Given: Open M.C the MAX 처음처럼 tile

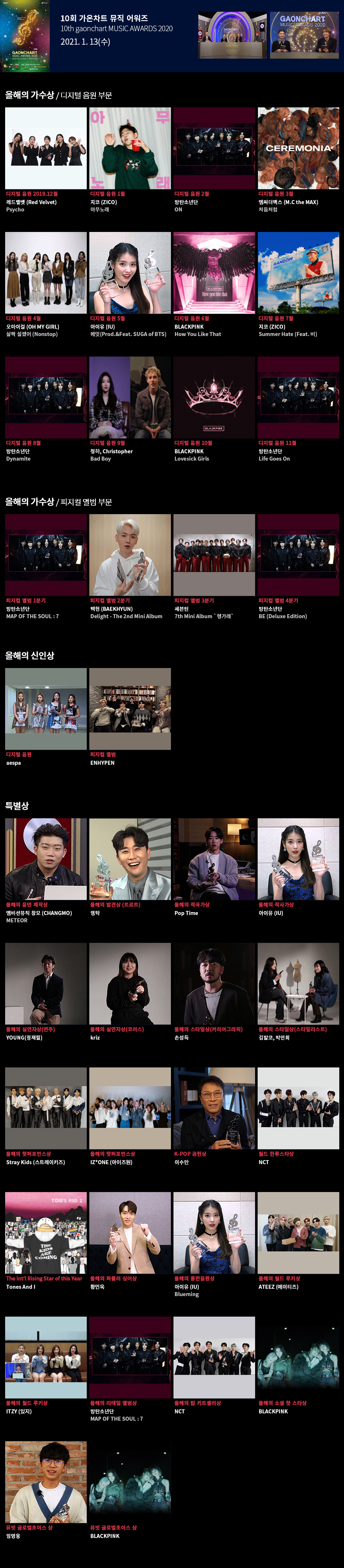Looking at the screenshot, I should click(x=298, y=148).
